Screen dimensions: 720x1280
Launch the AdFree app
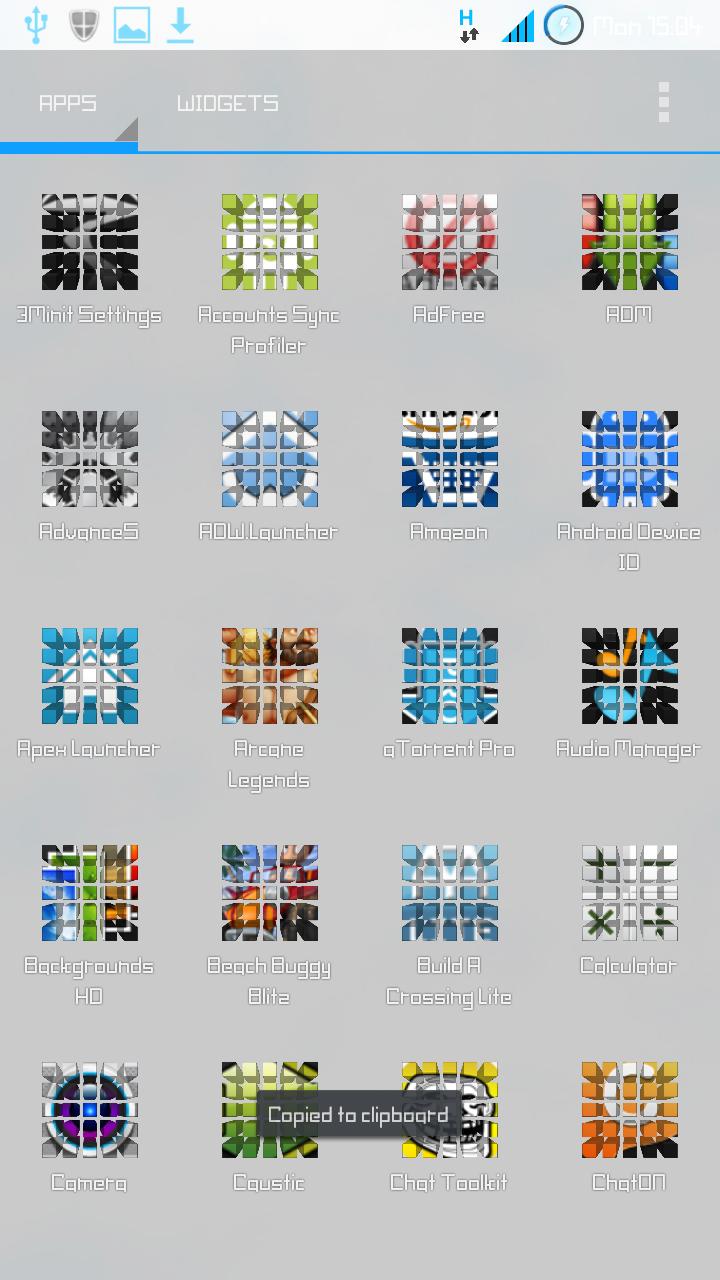pyautogui.click(x=449, y=243)
